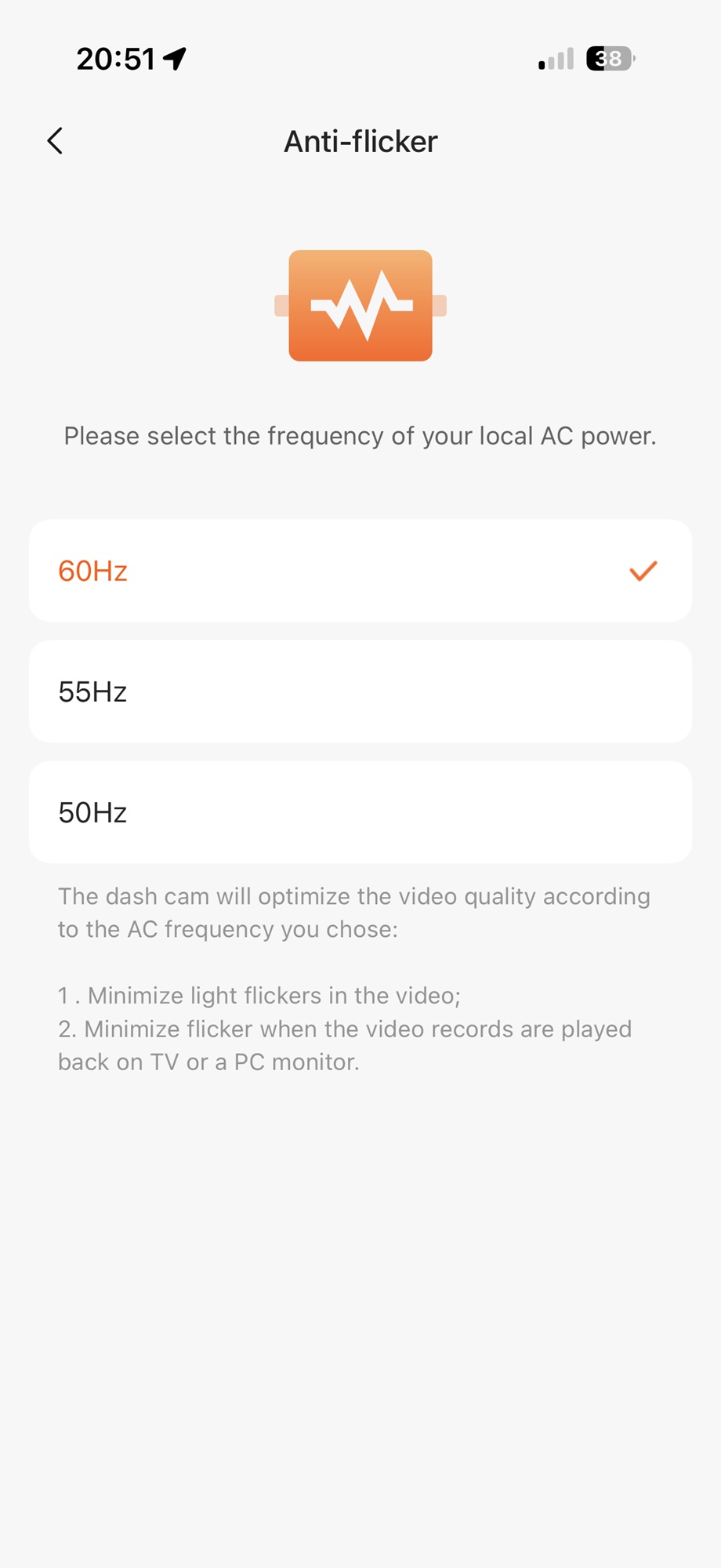The image size is (721, 1568).
Task: Choose 55Hz as AC frequency
Action: point(360,691)
